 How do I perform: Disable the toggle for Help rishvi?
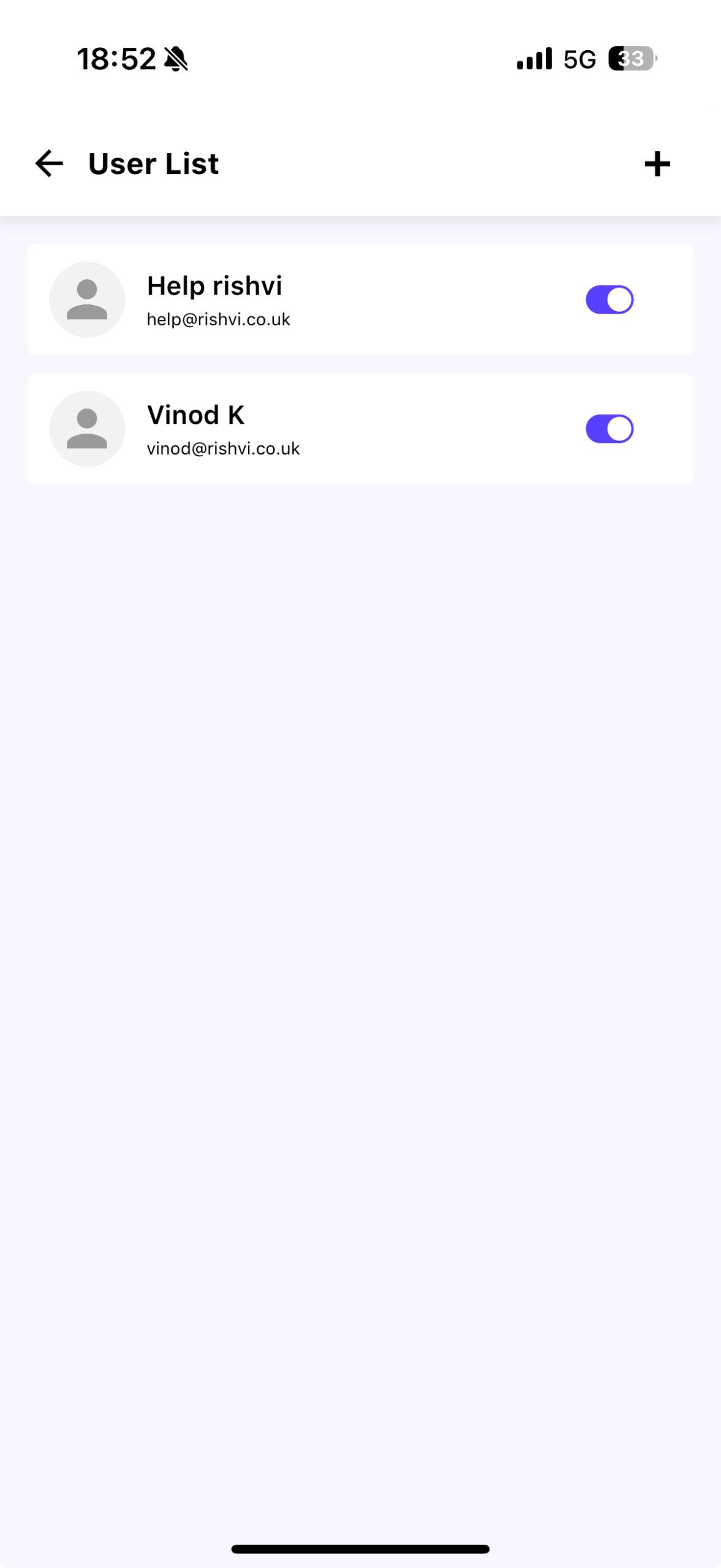pos(609,300)
